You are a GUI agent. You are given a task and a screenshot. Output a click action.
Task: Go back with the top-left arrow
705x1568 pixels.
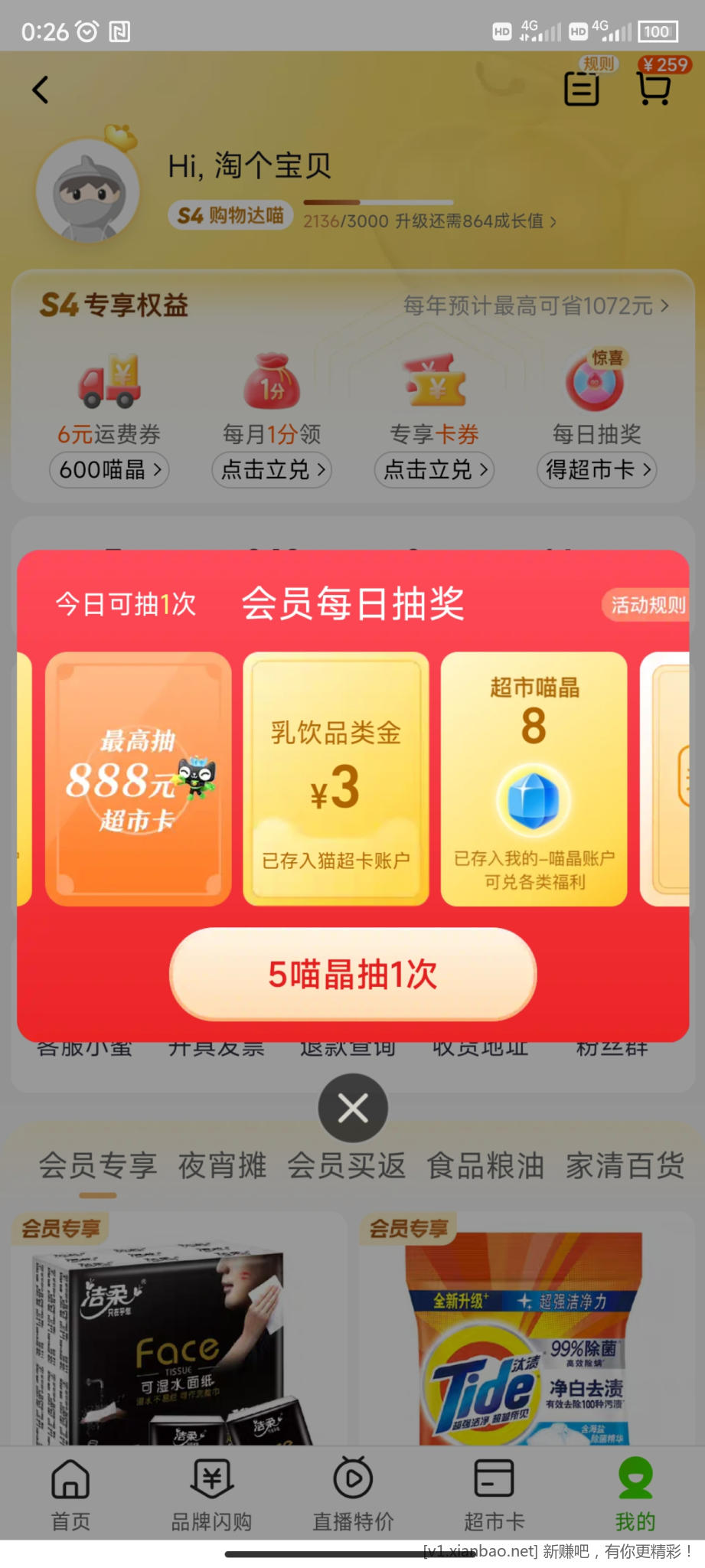[x=41, y=90]
